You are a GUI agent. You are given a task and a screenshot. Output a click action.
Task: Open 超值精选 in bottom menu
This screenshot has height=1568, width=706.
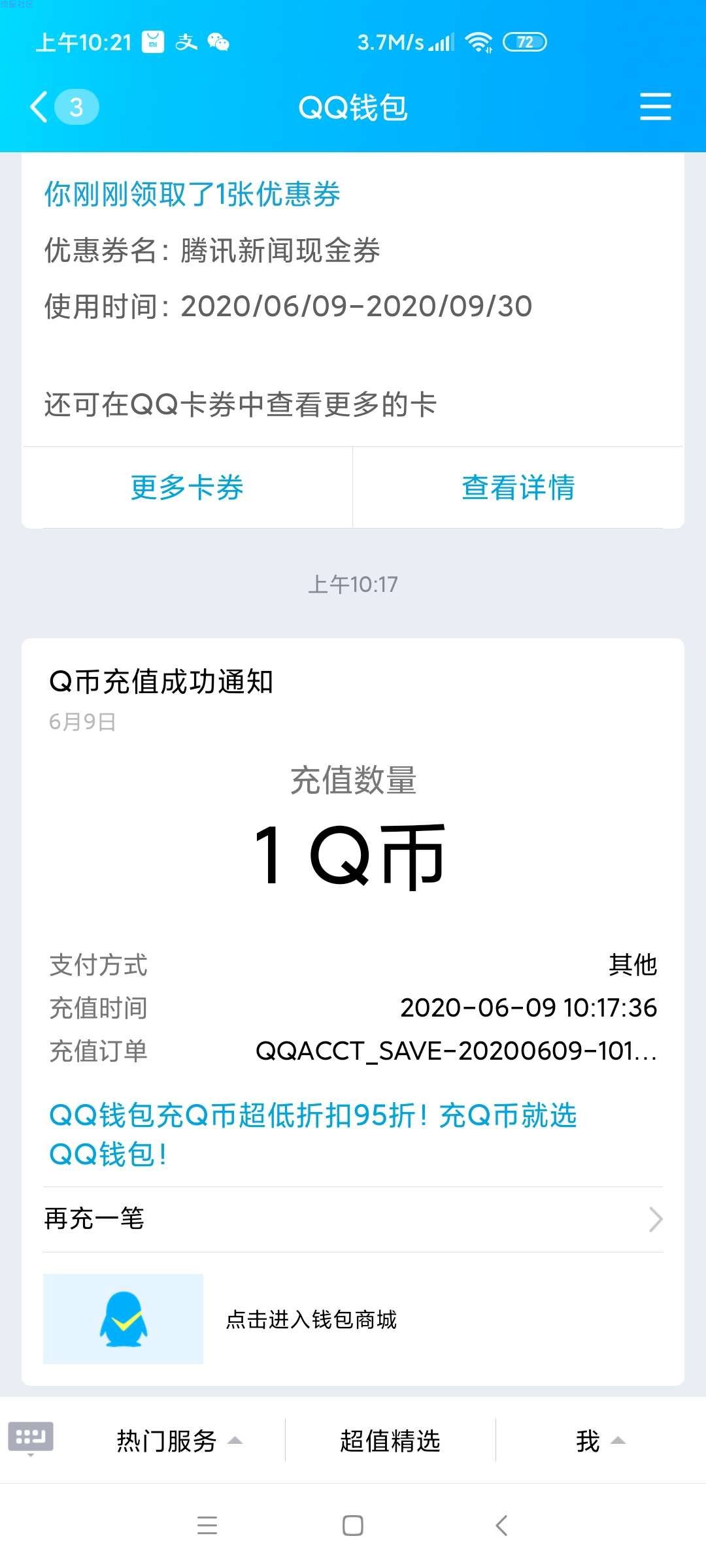tap(390, 1441)
